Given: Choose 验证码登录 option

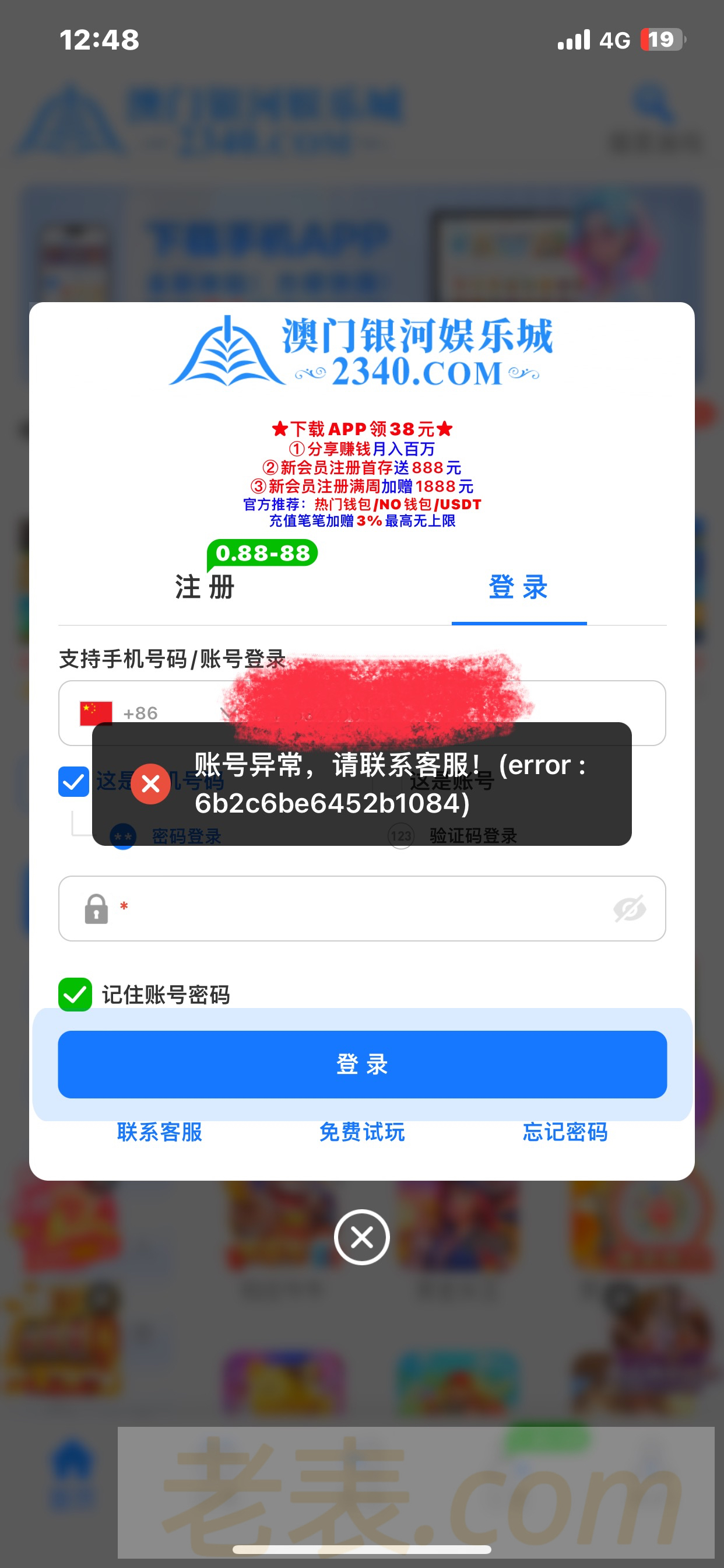Looking at the screenshot, I should pyautogui.click(x=472, y=836).
